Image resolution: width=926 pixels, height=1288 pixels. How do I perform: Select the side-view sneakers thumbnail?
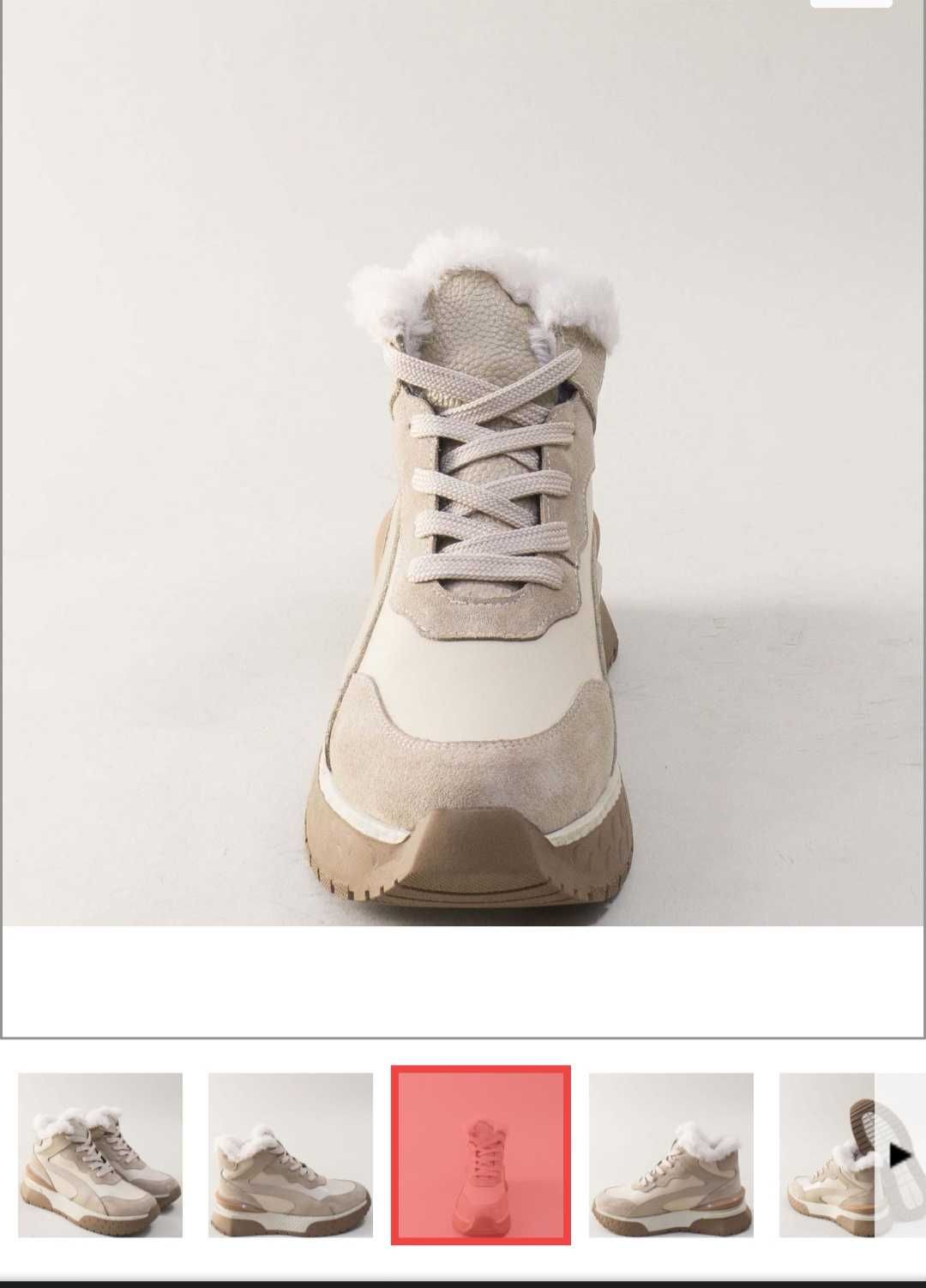point(291,1154)
